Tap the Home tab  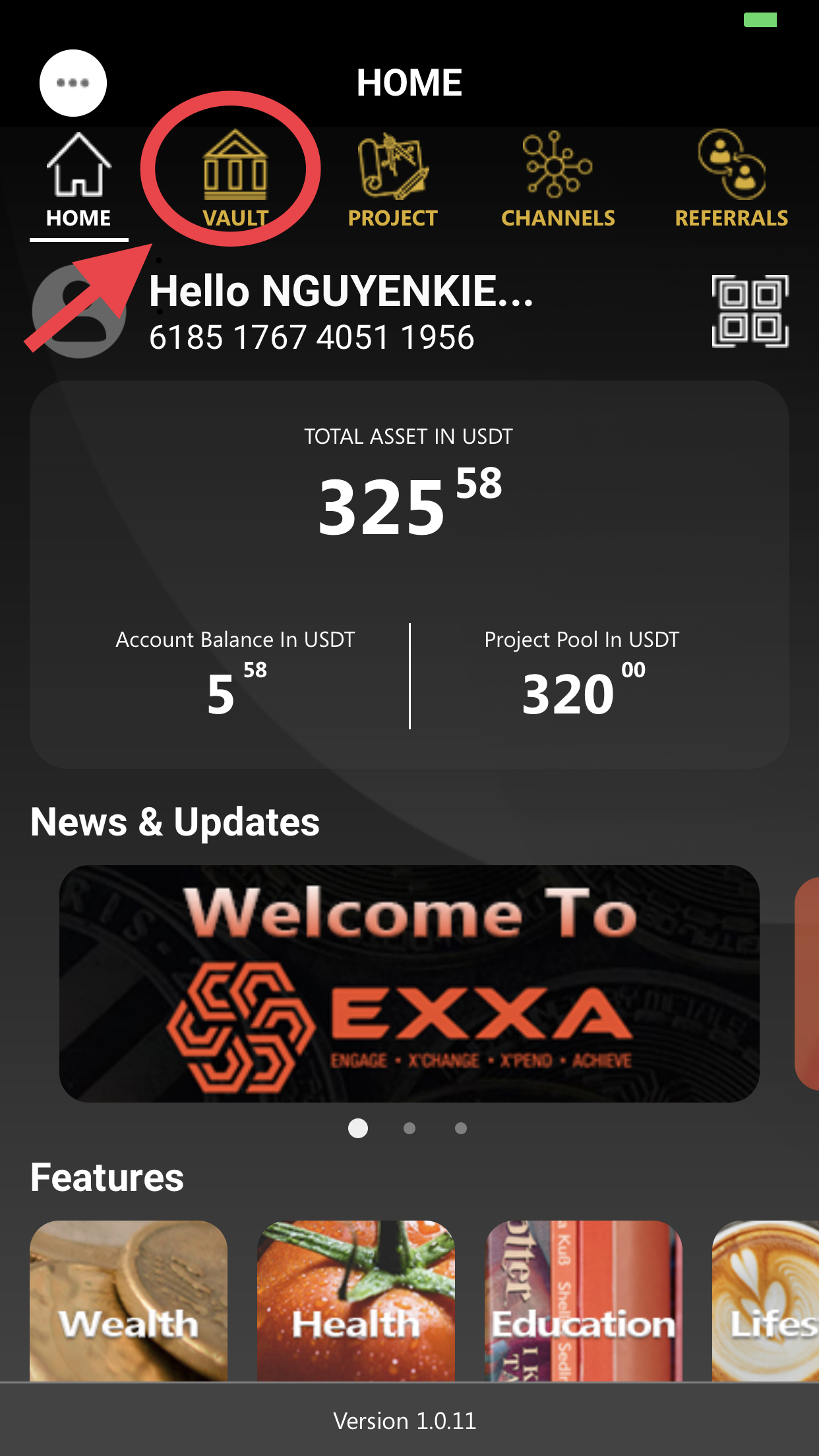pos(78,181)
